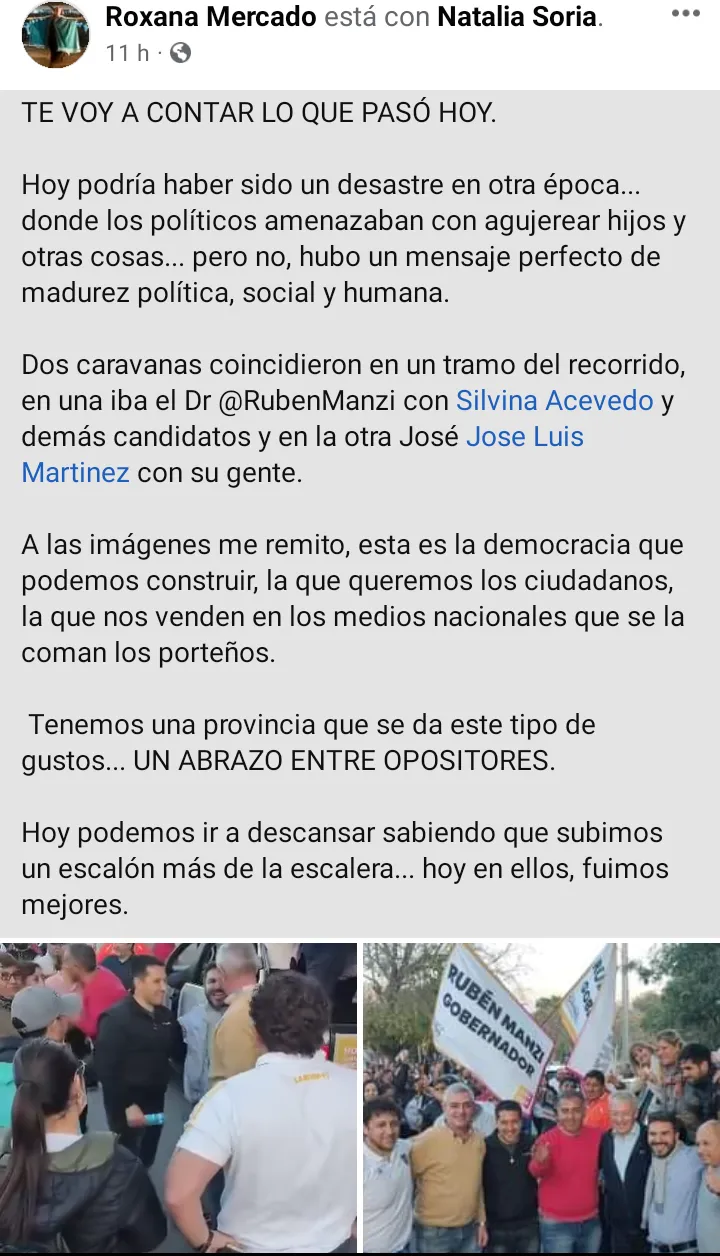Image resolution: width=720 pixels, height=1256 pixels.
Task: View the right photo with Rubén Manzi flags
Action: click(541, 1097)
